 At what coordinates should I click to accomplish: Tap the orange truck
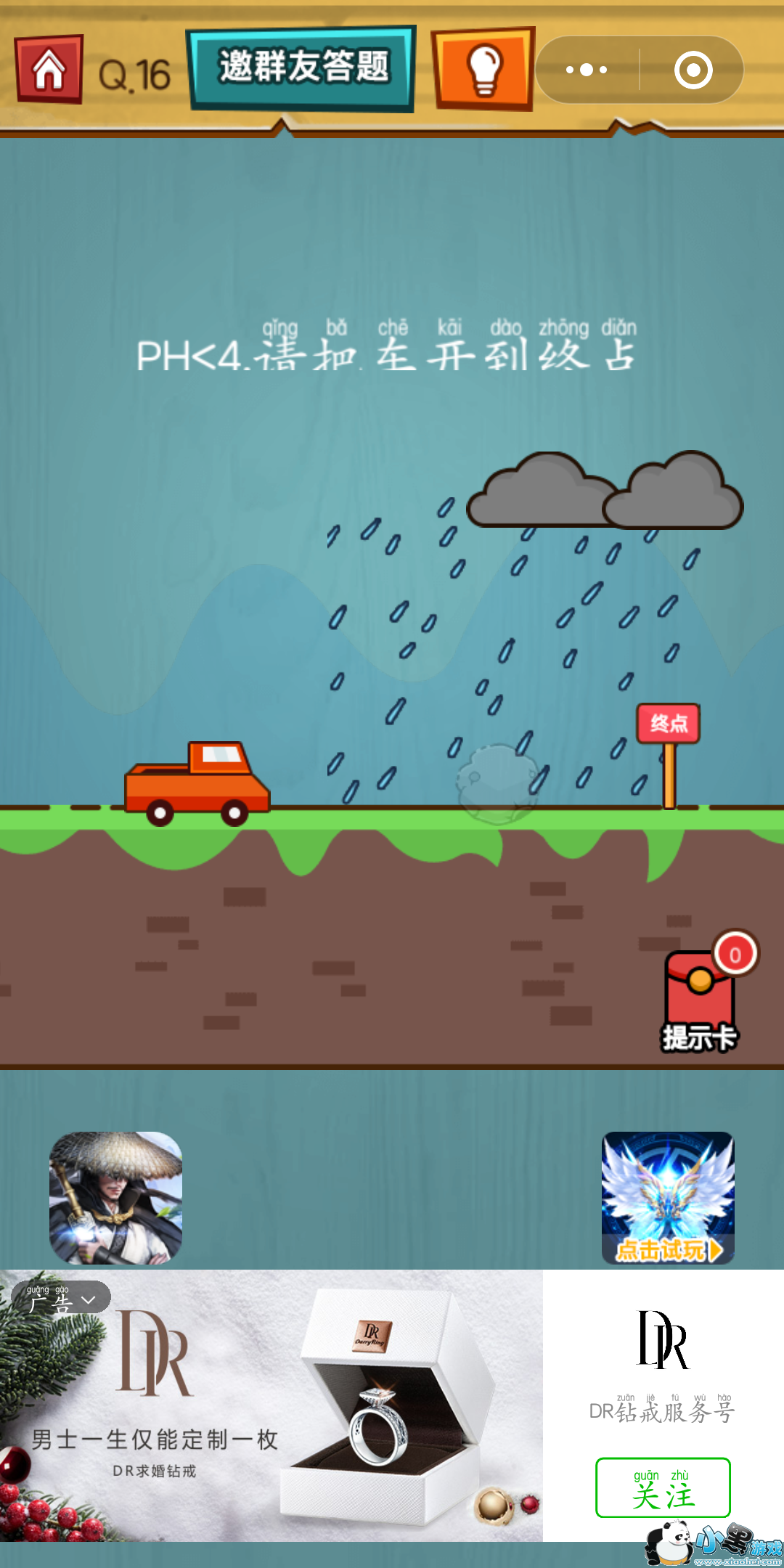(197, 784)
